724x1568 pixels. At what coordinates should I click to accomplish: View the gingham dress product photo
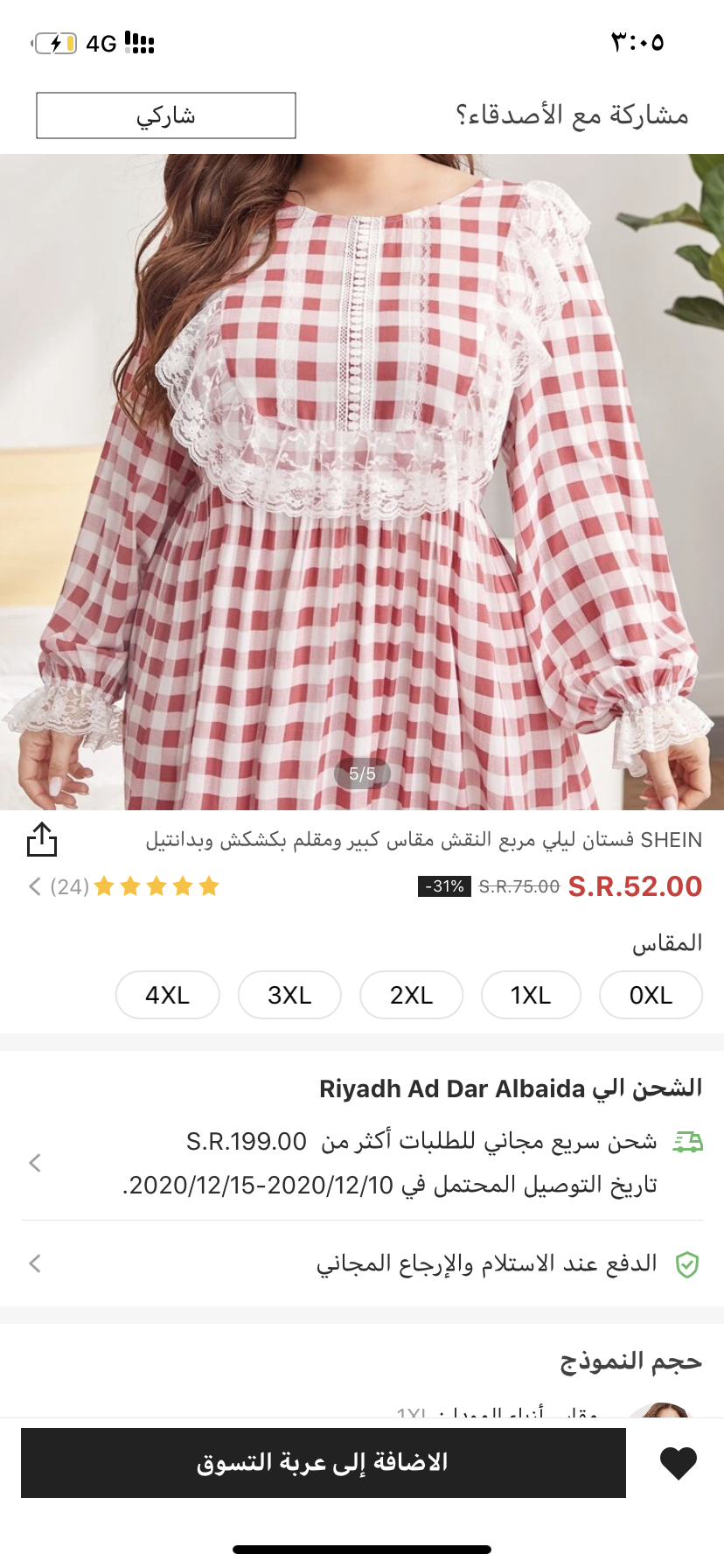[x=362, y=481]
